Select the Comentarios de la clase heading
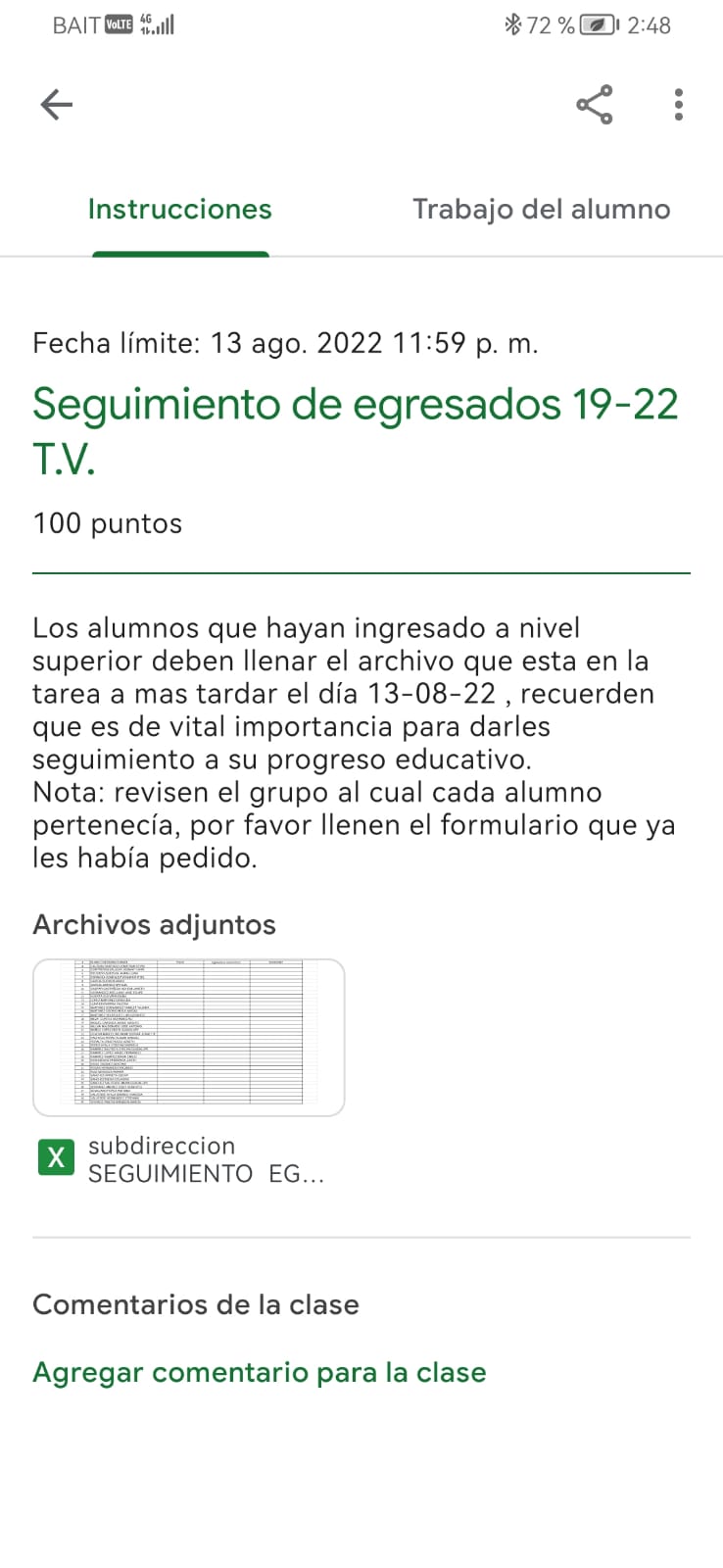The width and height of the screenshot is (723, 1568). (196, 1304)
